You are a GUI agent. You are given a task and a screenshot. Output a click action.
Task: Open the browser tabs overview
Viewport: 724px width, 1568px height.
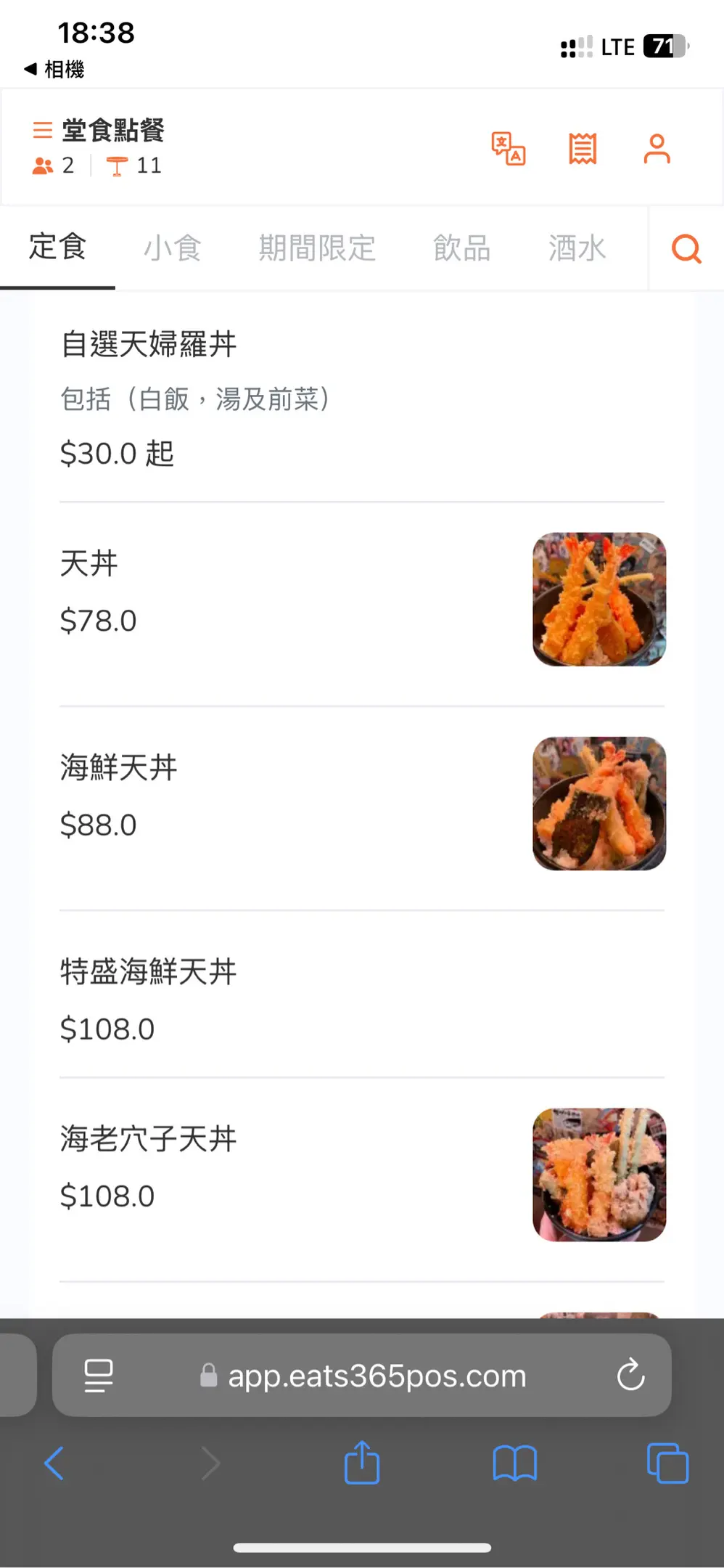[667, 1463]
